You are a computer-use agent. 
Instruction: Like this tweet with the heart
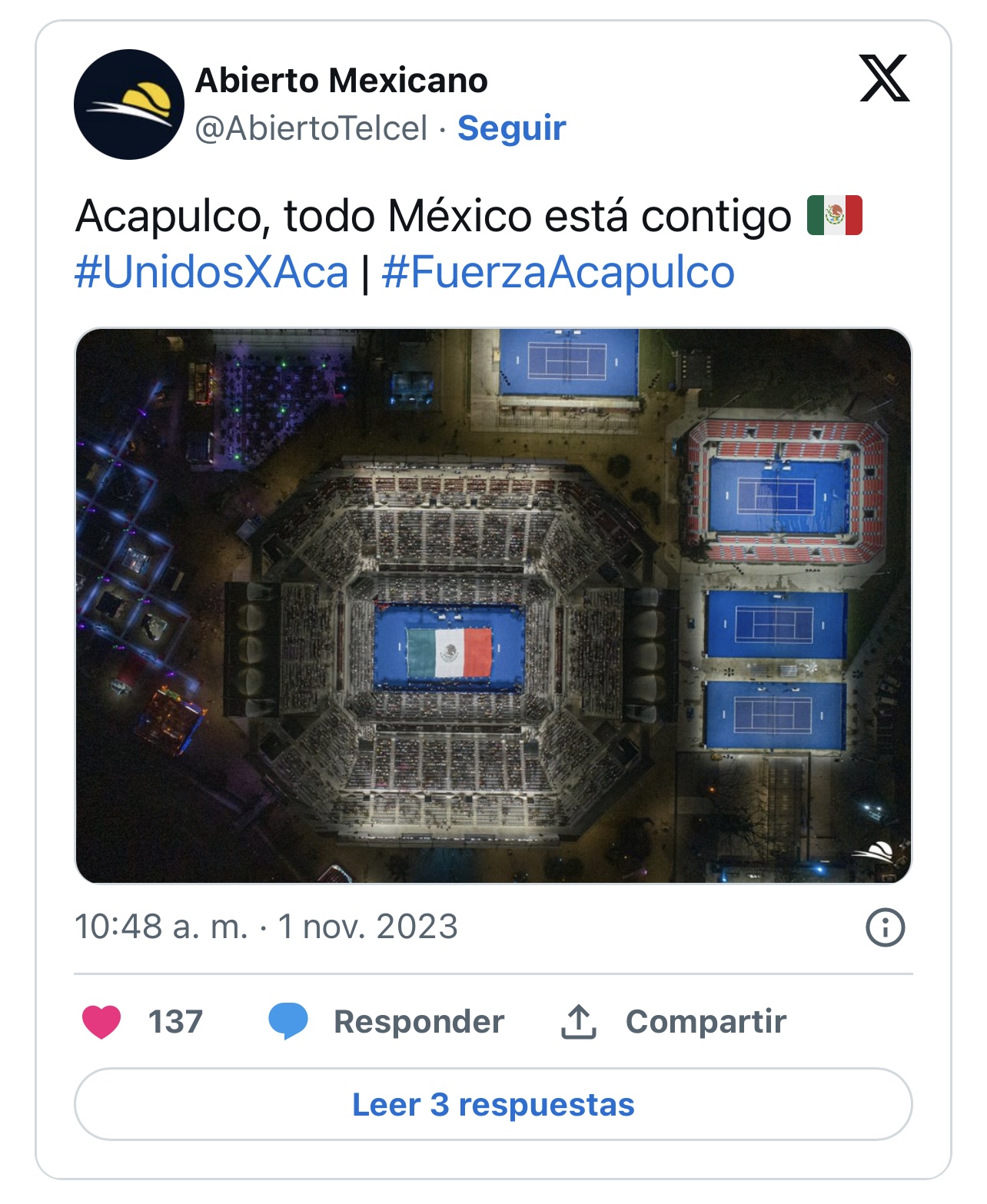tap(101, 1022)
